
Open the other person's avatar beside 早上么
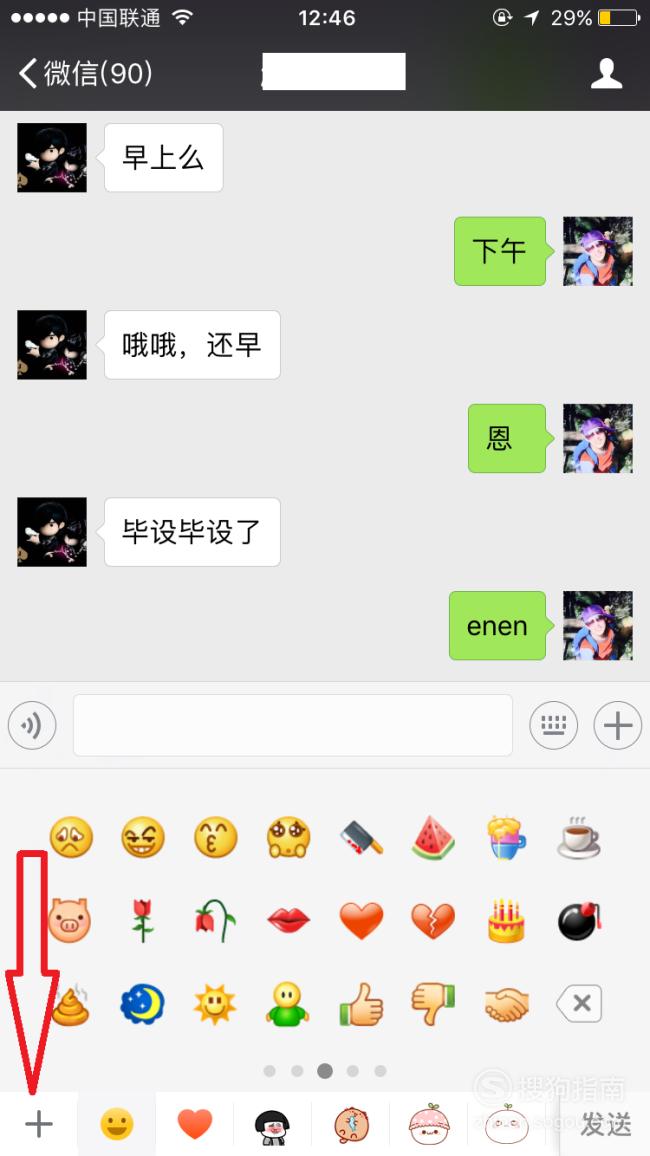click(52, 158)
